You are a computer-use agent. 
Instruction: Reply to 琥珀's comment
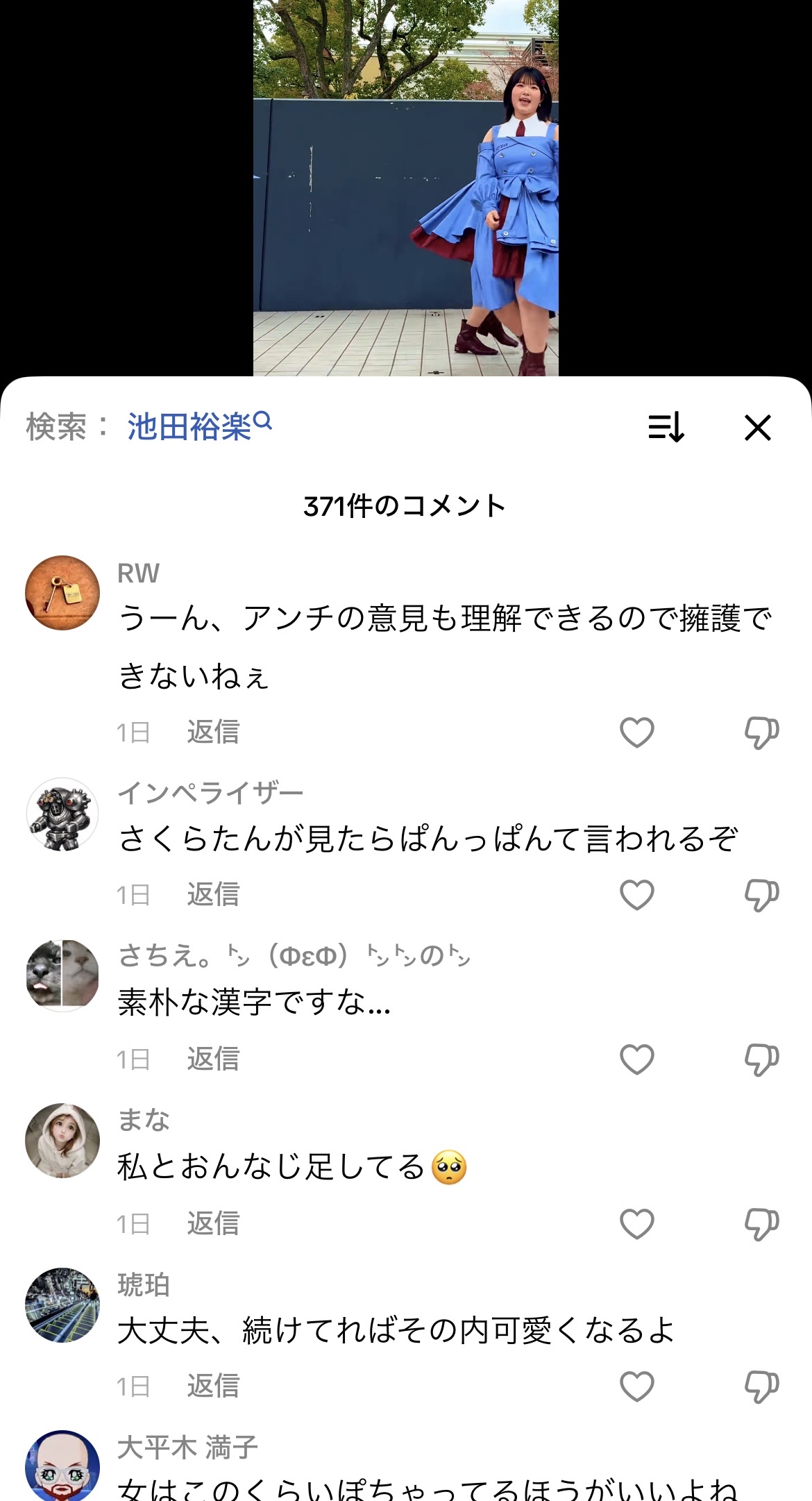coord(213,1386)
